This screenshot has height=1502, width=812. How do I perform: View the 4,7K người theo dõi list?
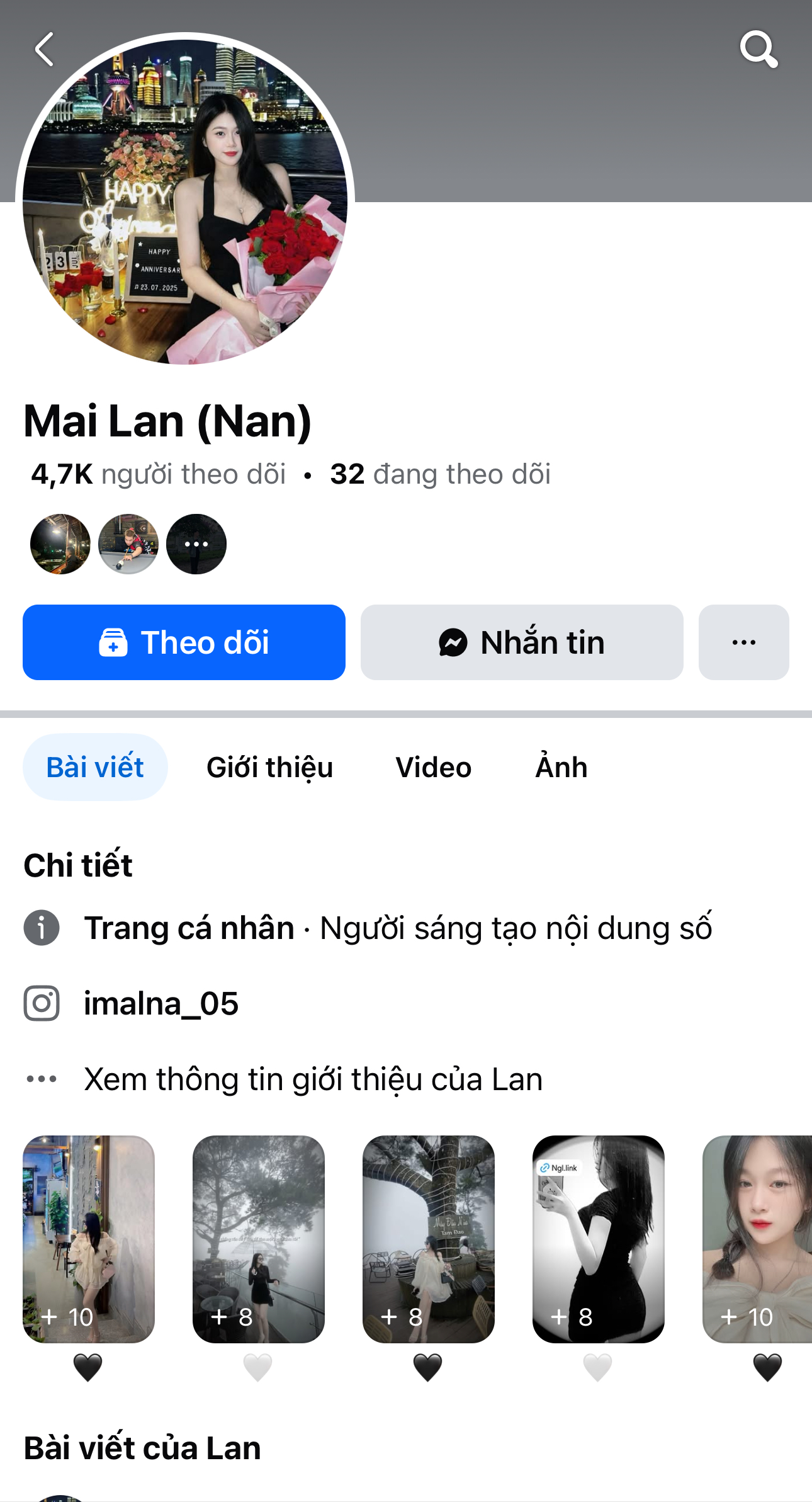pos(158,474)
